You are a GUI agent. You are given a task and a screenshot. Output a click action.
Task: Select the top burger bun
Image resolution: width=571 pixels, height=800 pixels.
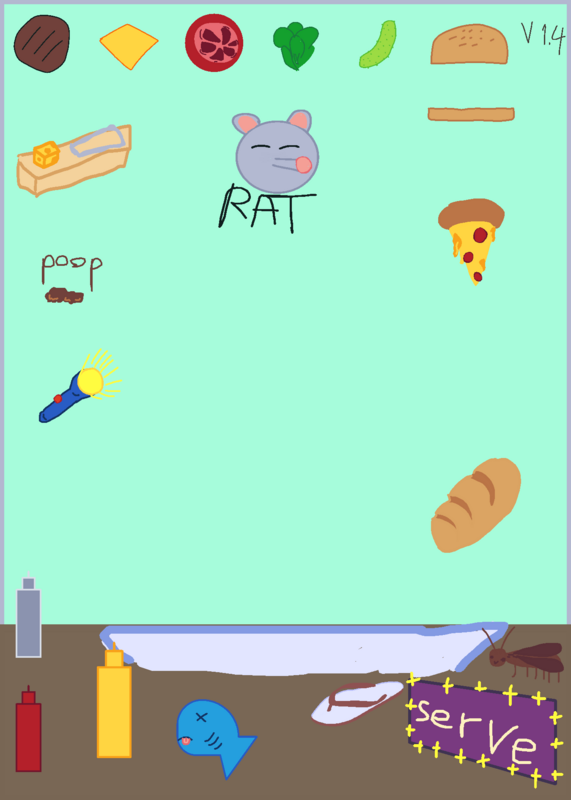[469, 44]
